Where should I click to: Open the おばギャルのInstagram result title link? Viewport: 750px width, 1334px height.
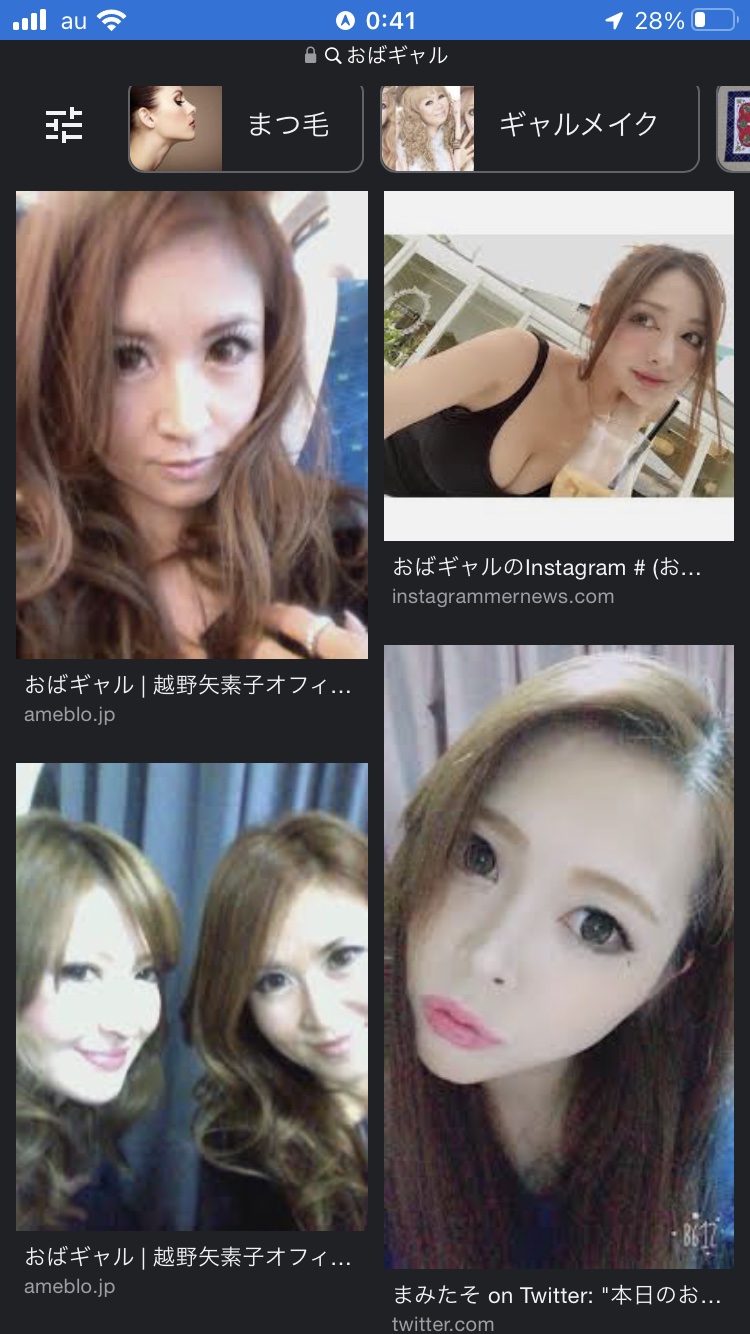[x=546, y=568]
